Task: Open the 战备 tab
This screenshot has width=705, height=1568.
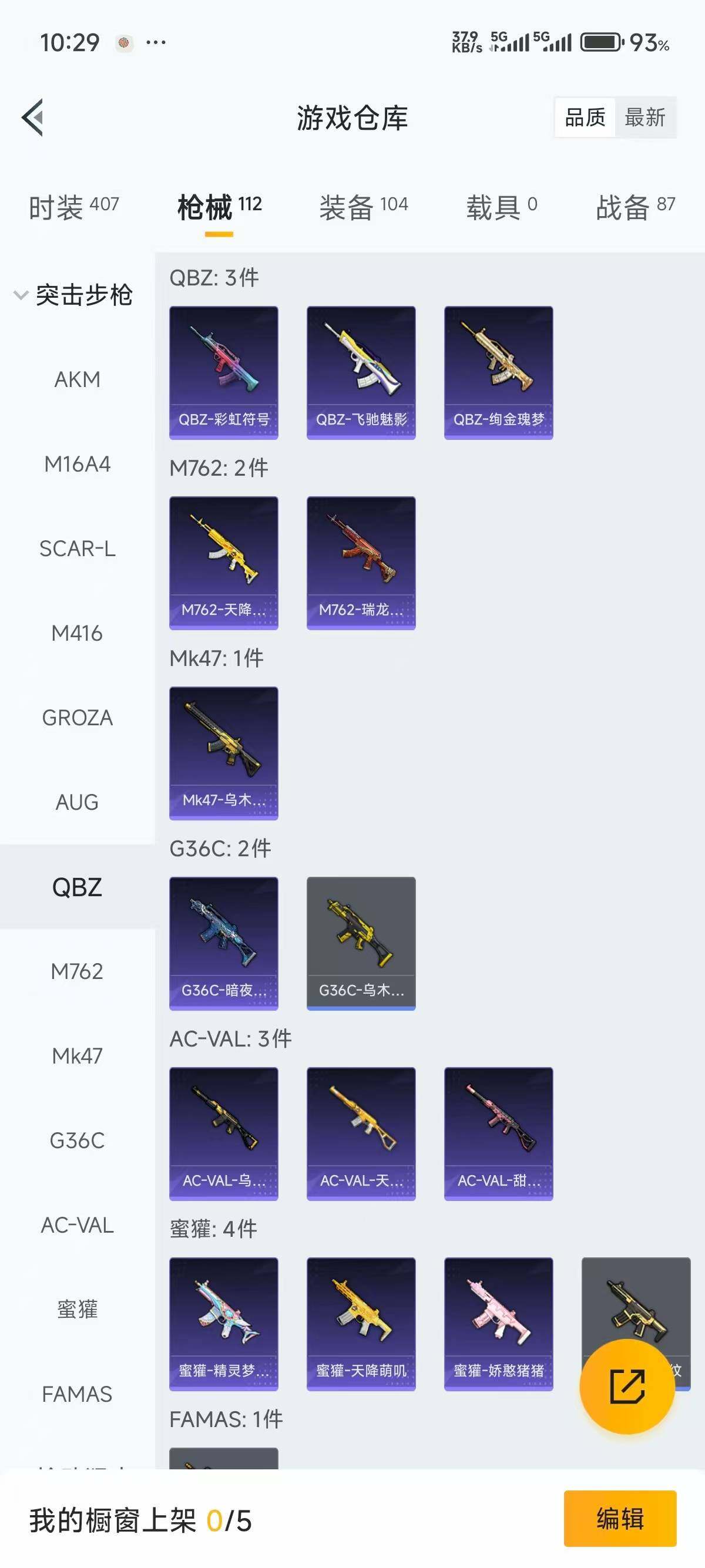Action: pos(635,207)
